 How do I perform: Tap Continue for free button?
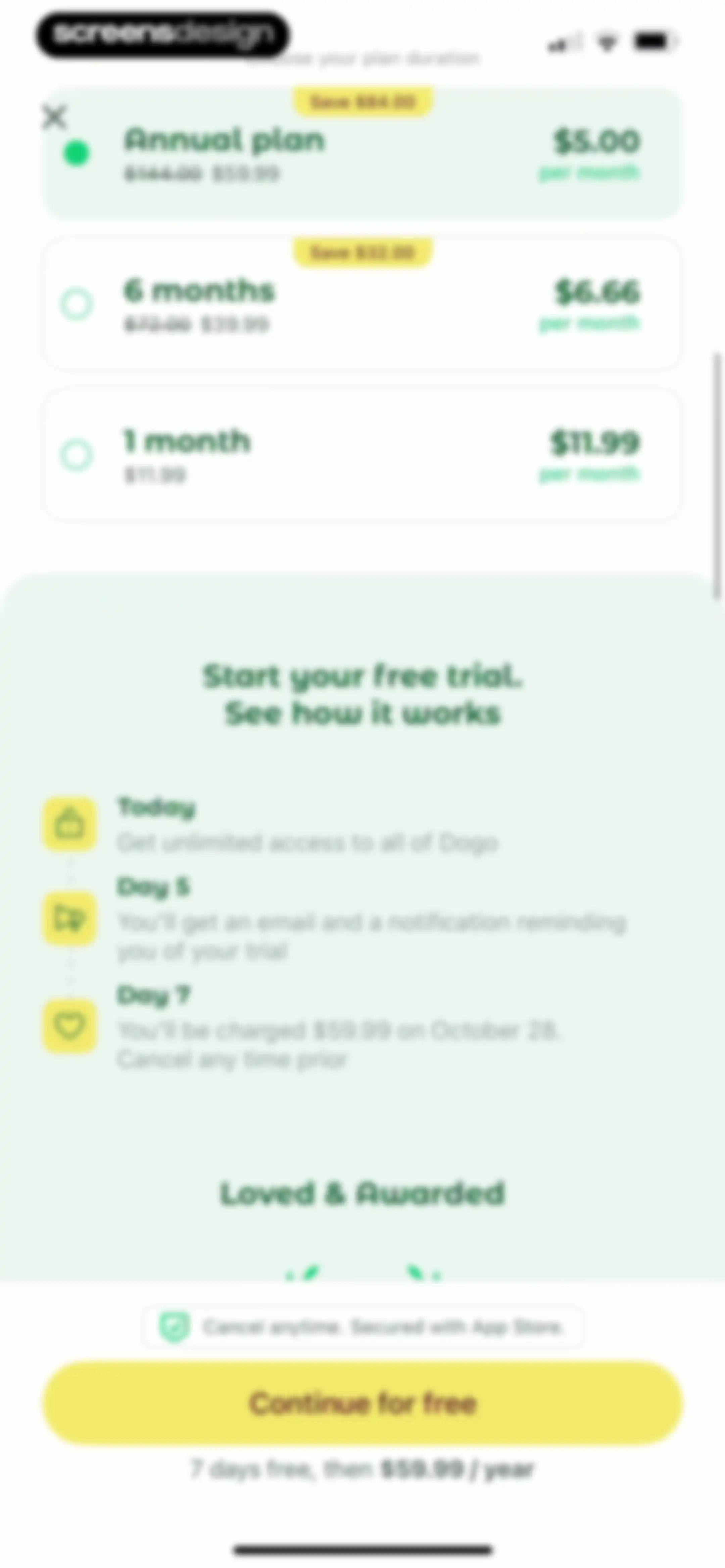pyautogui.click(x=362, y=1403)
